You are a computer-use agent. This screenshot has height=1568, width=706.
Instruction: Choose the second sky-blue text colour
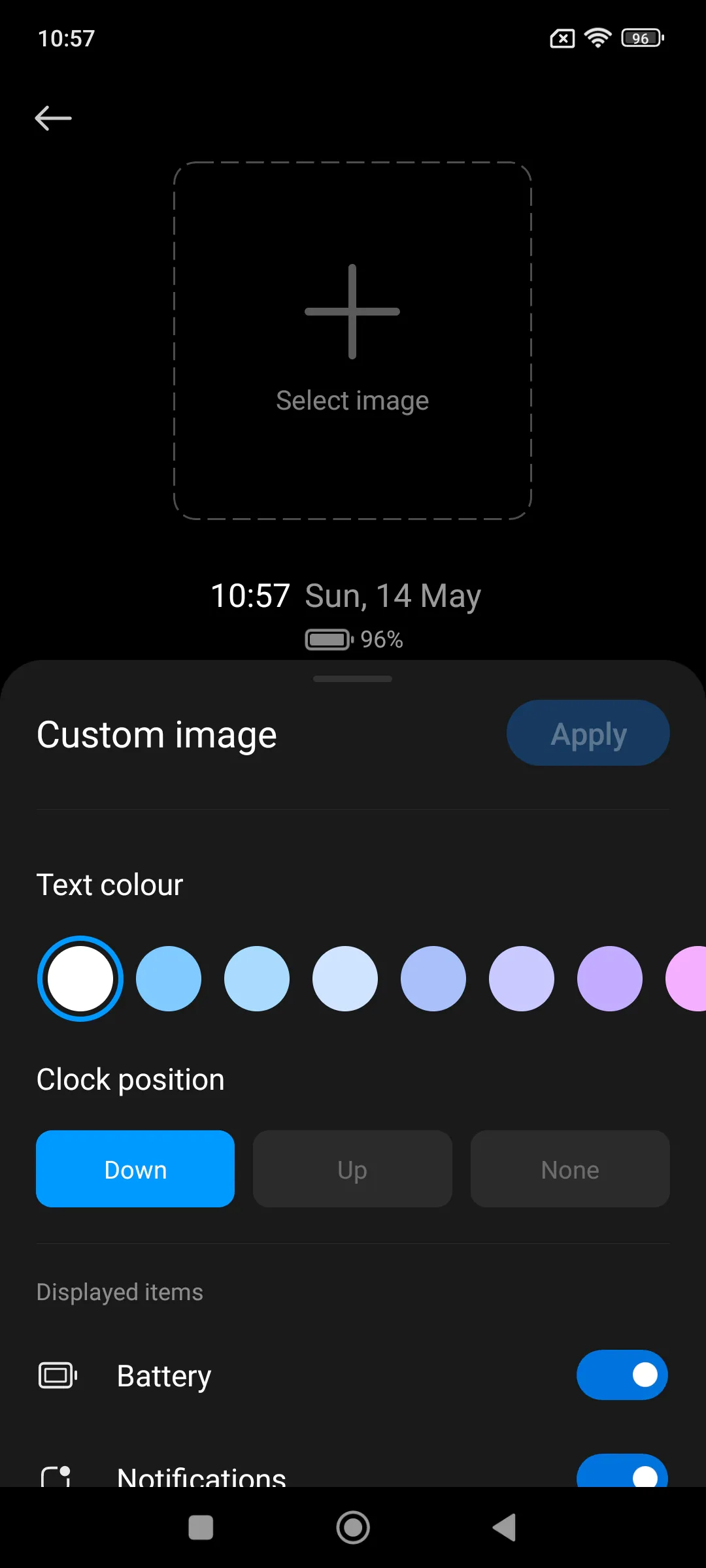[x=169, y=979]
